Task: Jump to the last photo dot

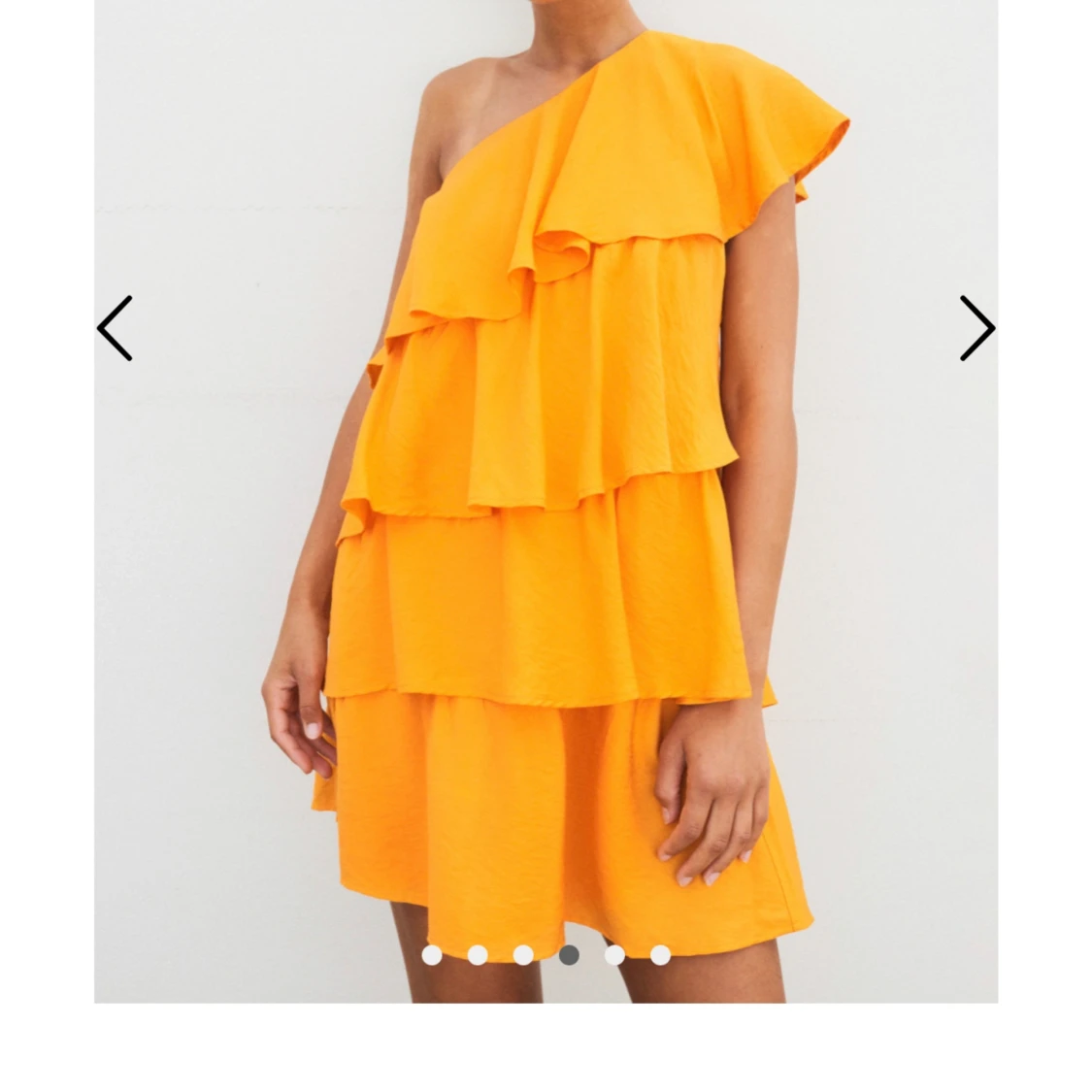Action: click(x=660, y=955)
